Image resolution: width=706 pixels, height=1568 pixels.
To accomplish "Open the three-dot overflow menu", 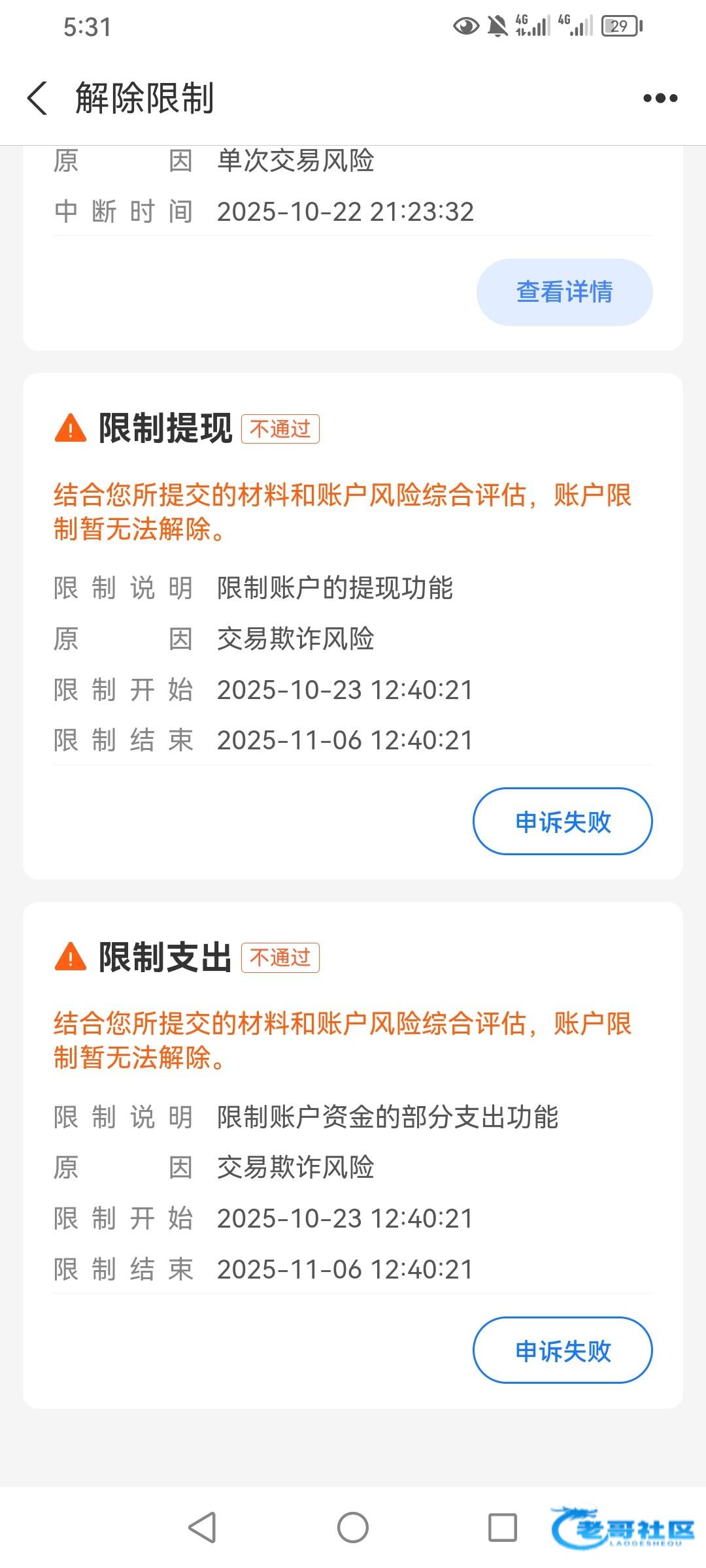I will (660, 98).
